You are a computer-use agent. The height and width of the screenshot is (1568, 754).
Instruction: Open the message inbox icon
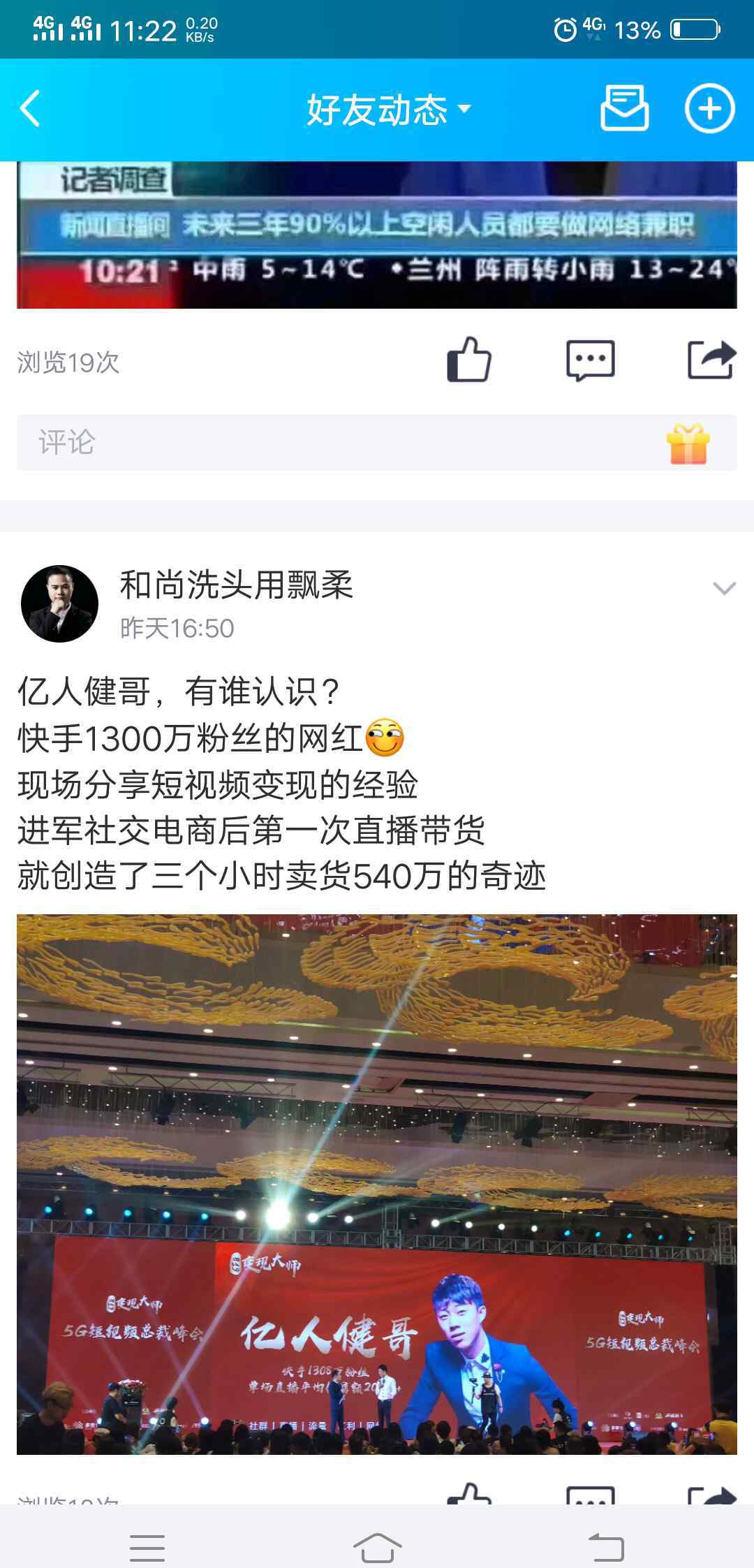pos(624,108)
